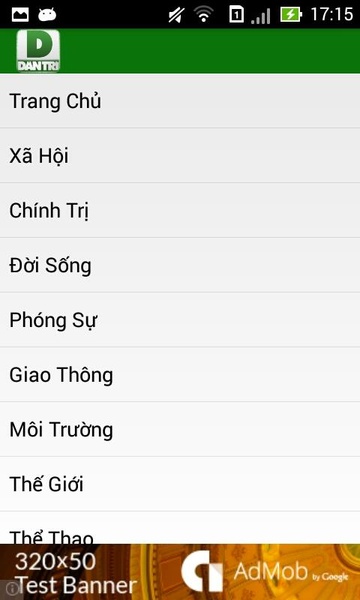The image size is (360, 600).
Task: Open the ad info icon on banner
Action: [9, 590]
